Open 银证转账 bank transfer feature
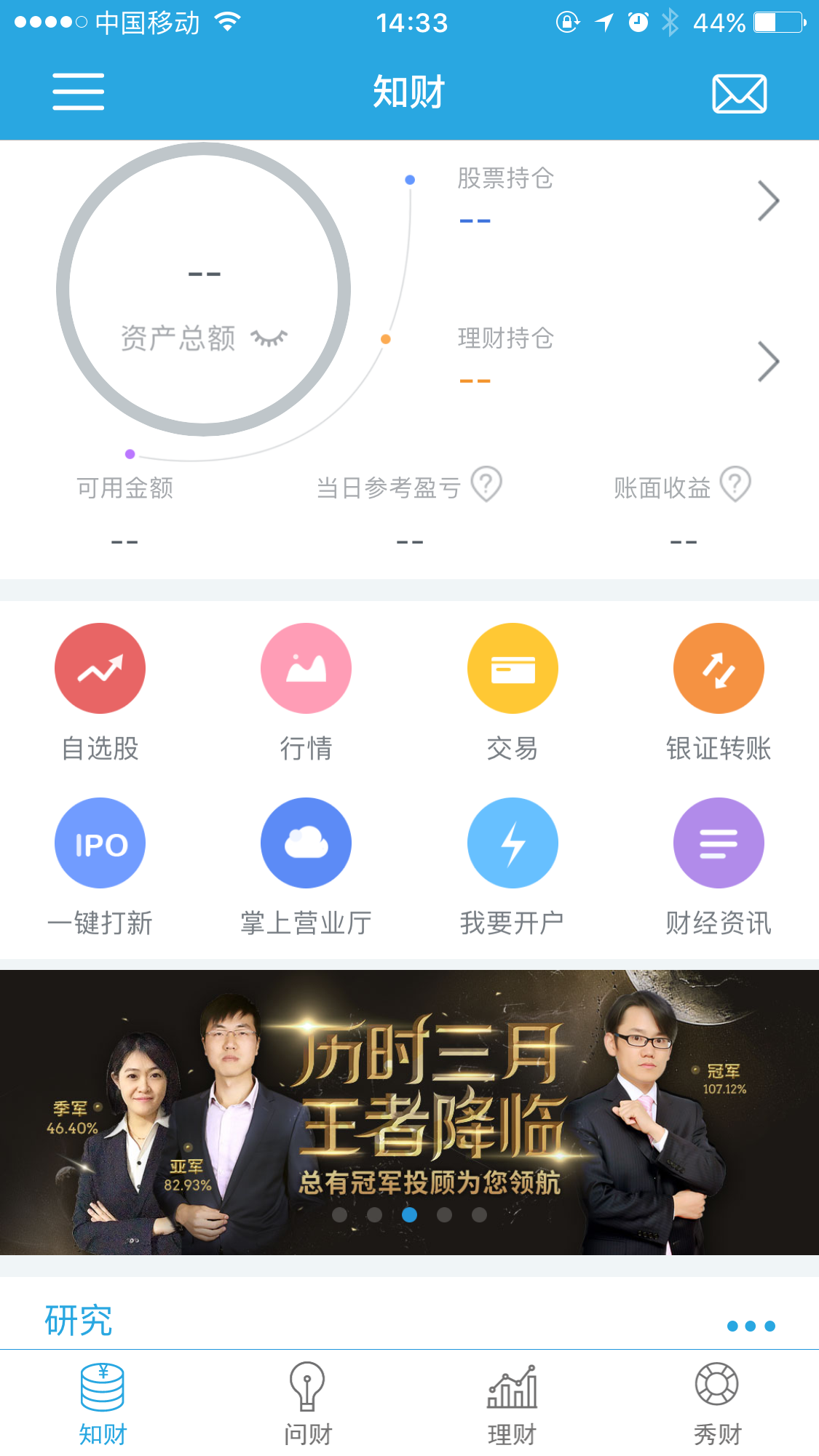This screenshot has width=819, height=1456. [718, 667]
